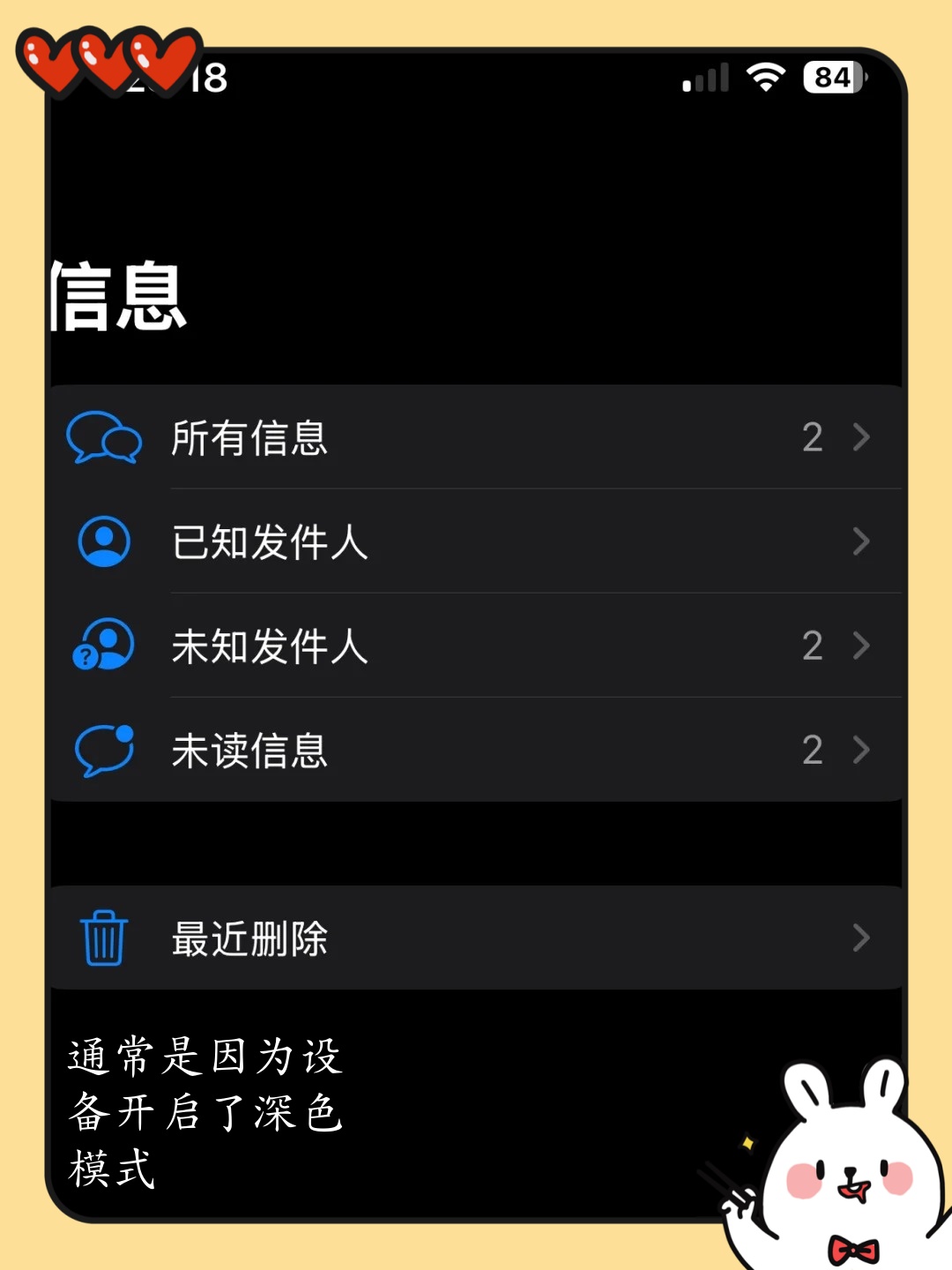952x1270 pixels.
Task: Click the unread count badge showing 2
Action: point(812,751)
